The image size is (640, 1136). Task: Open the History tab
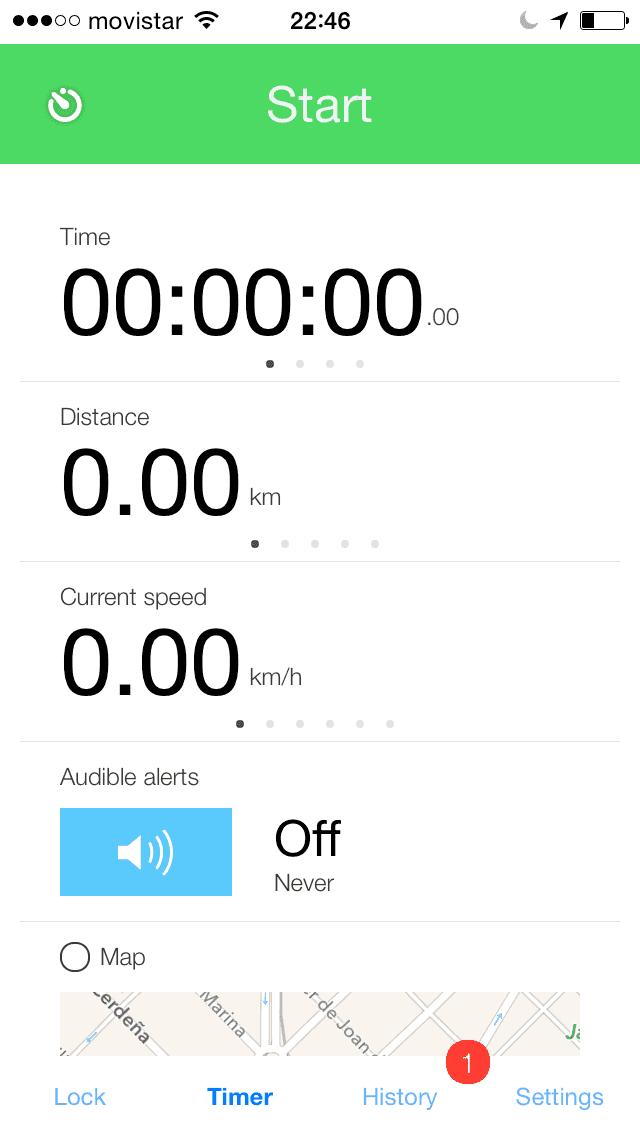point(399,1097)
